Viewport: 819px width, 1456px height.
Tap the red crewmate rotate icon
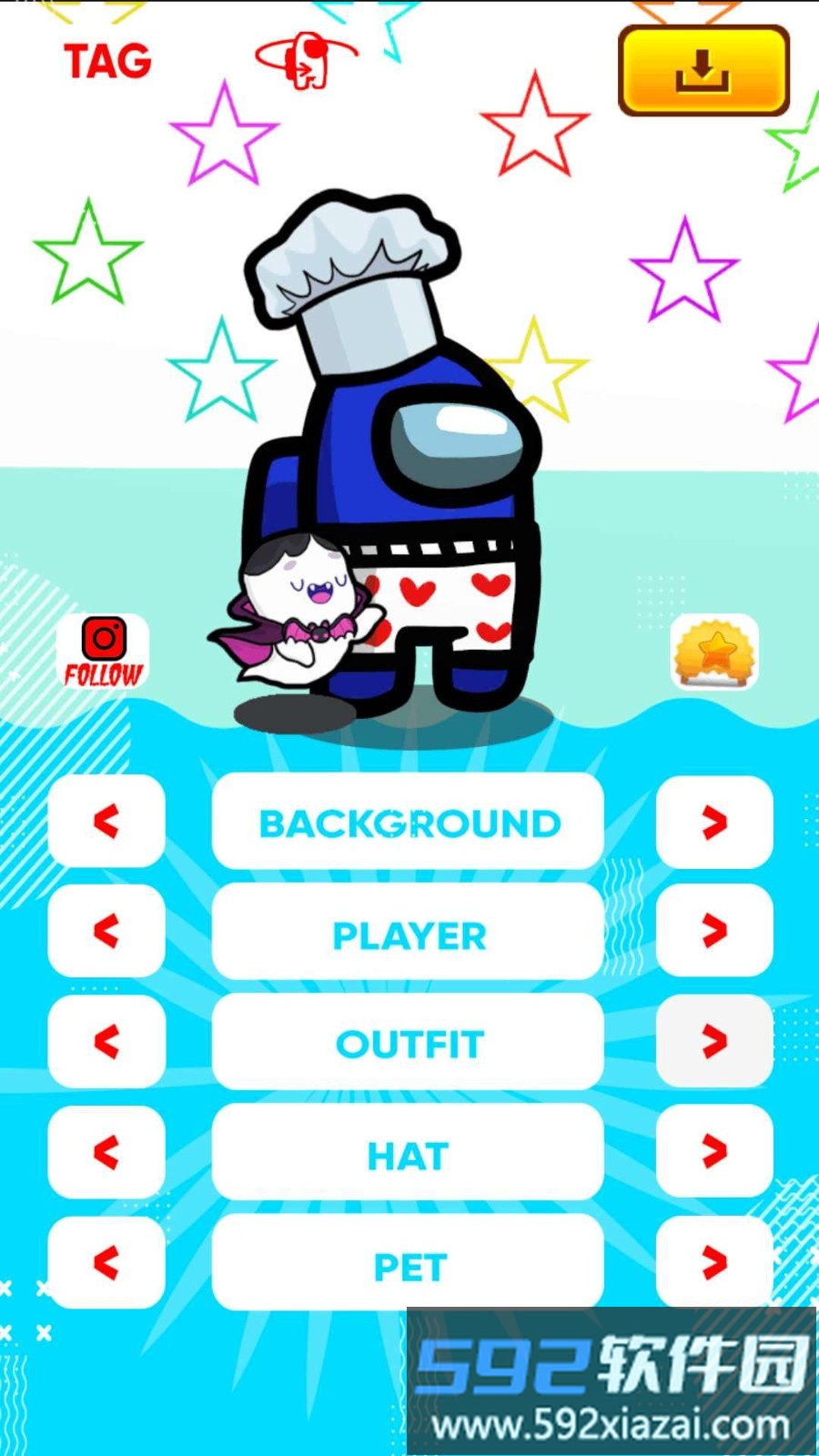point(306,59)
